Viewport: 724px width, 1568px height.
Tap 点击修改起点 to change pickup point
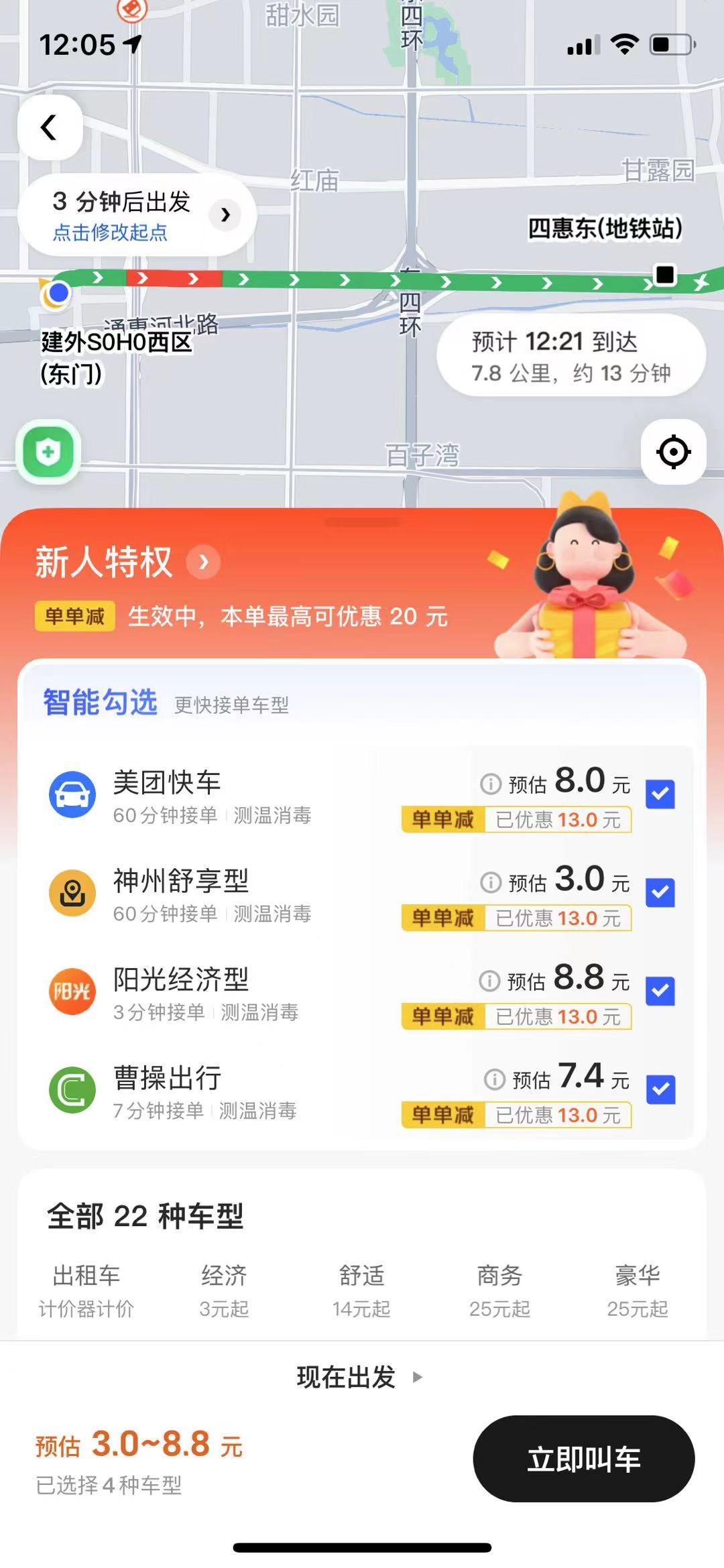click(x=110, y=233)
